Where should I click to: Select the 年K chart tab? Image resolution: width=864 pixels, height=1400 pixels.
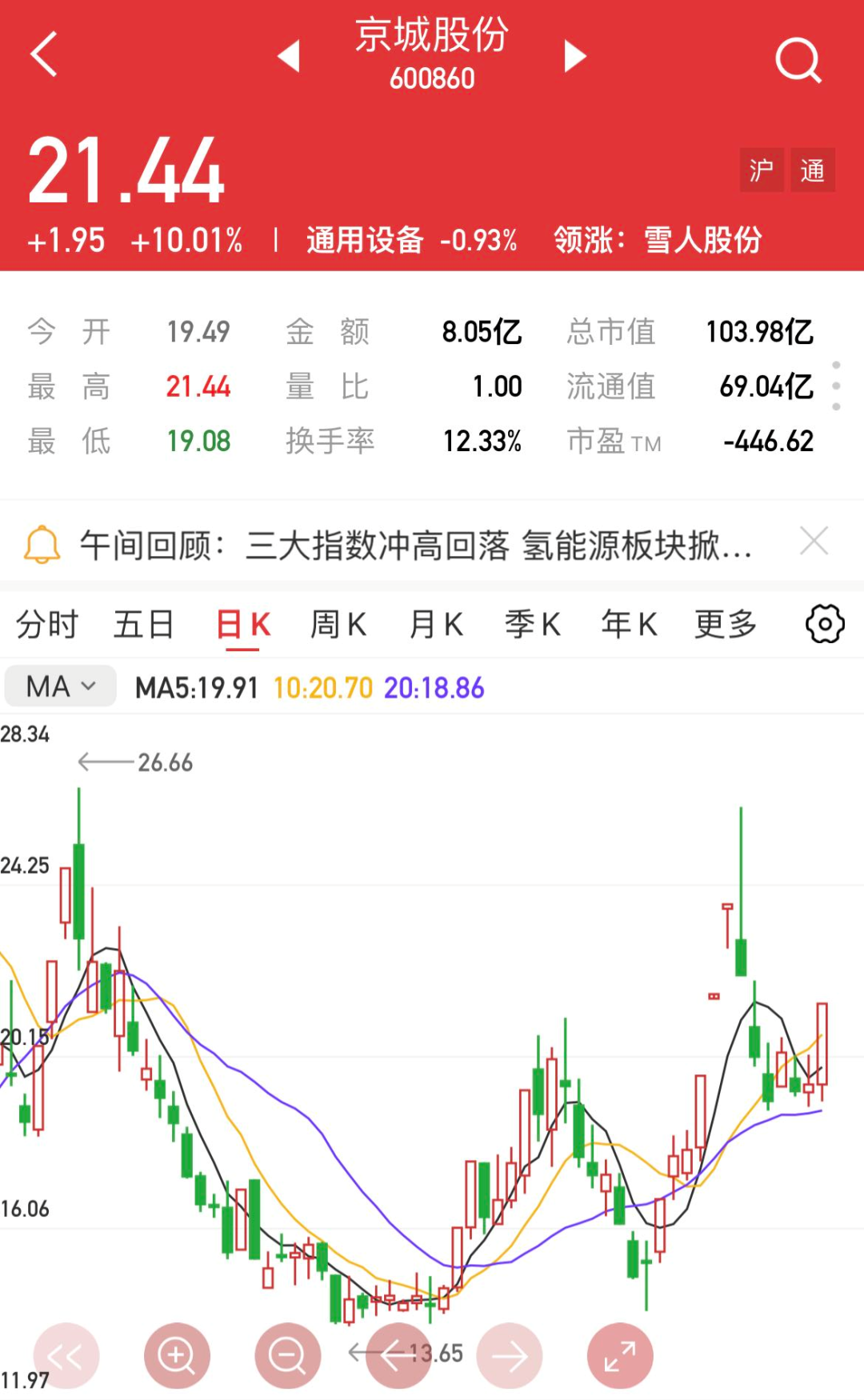pyautogui.click(x=630, y=625)
